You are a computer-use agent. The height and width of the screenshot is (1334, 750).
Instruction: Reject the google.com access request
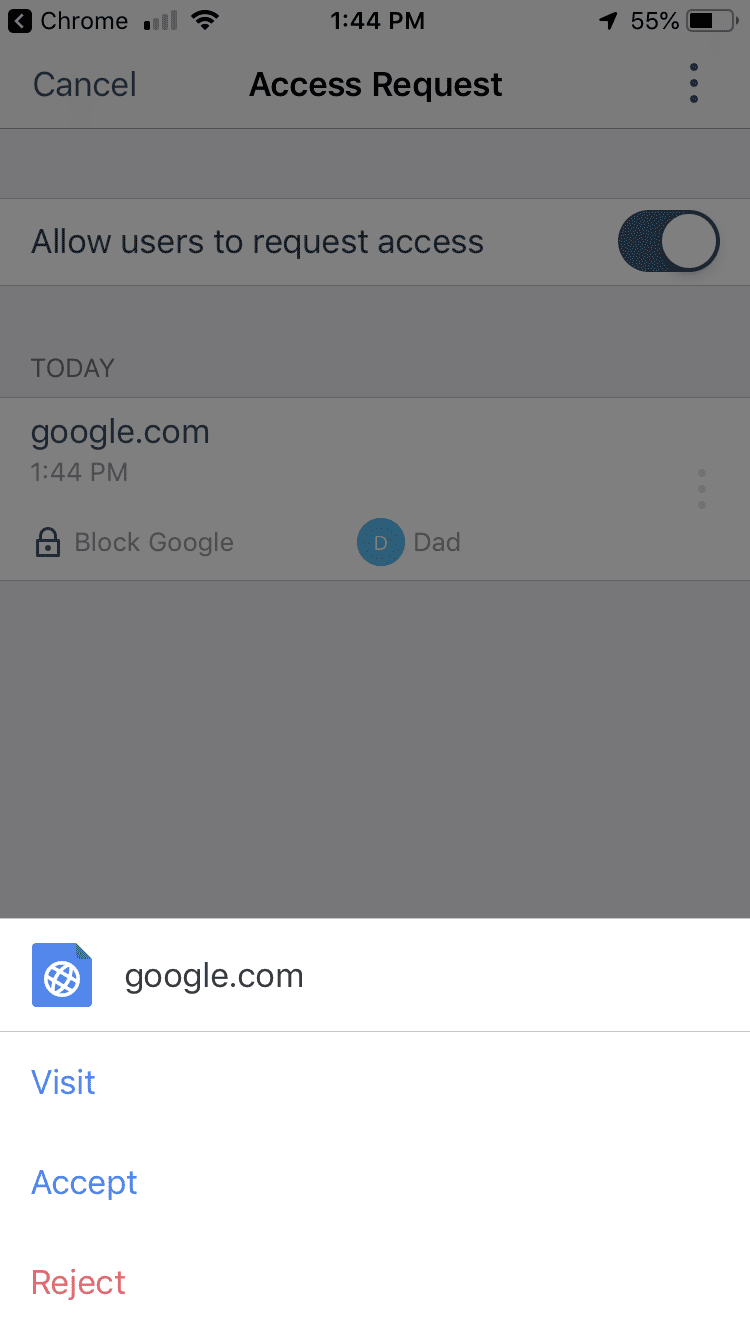[78, 1282]
